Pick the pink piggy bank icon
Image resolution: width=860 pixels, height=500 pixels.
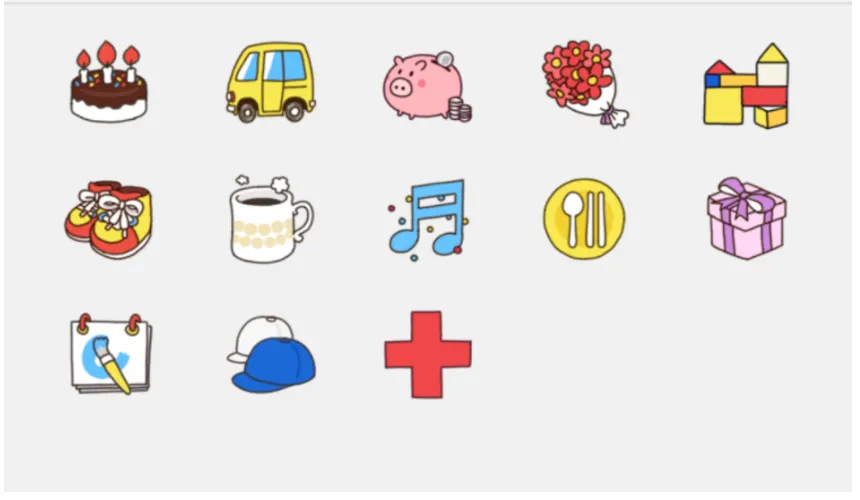click(424, 87)
